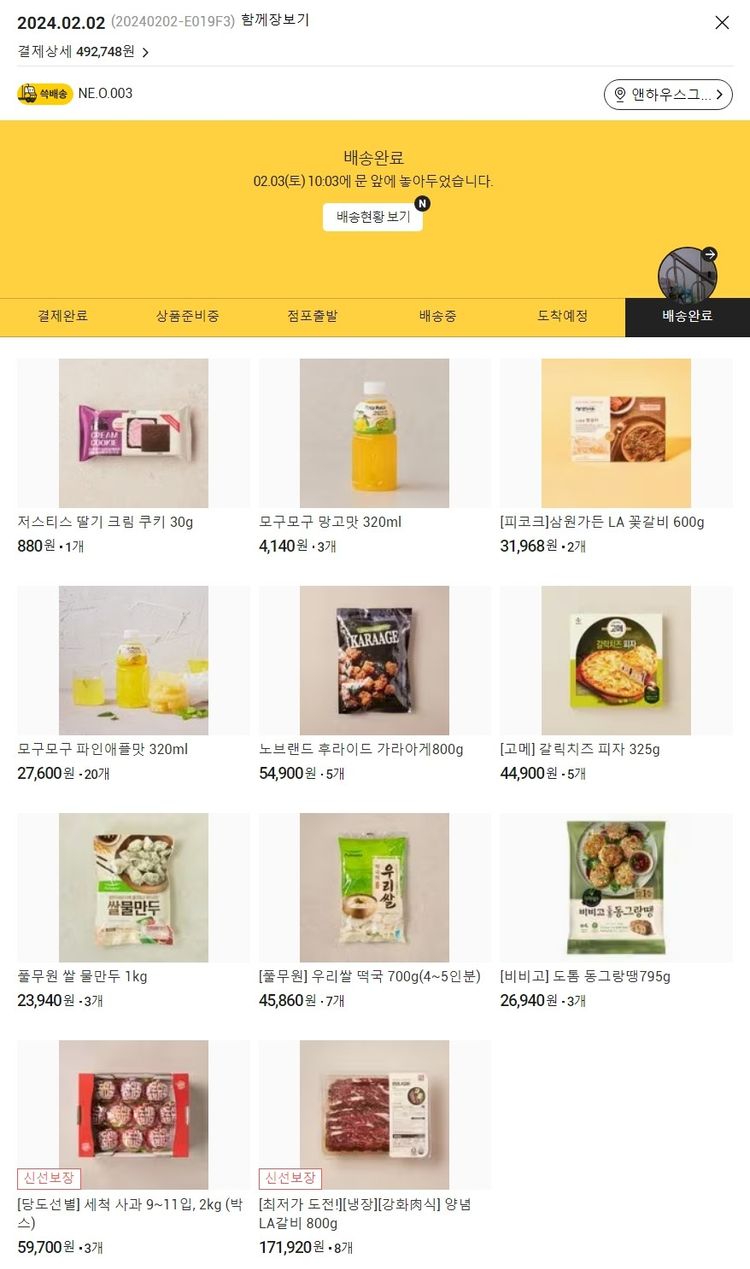View 풀무원 쌀 물만두 1kg item
Viewport: 750px width, 1269px height.
(133, 888)
